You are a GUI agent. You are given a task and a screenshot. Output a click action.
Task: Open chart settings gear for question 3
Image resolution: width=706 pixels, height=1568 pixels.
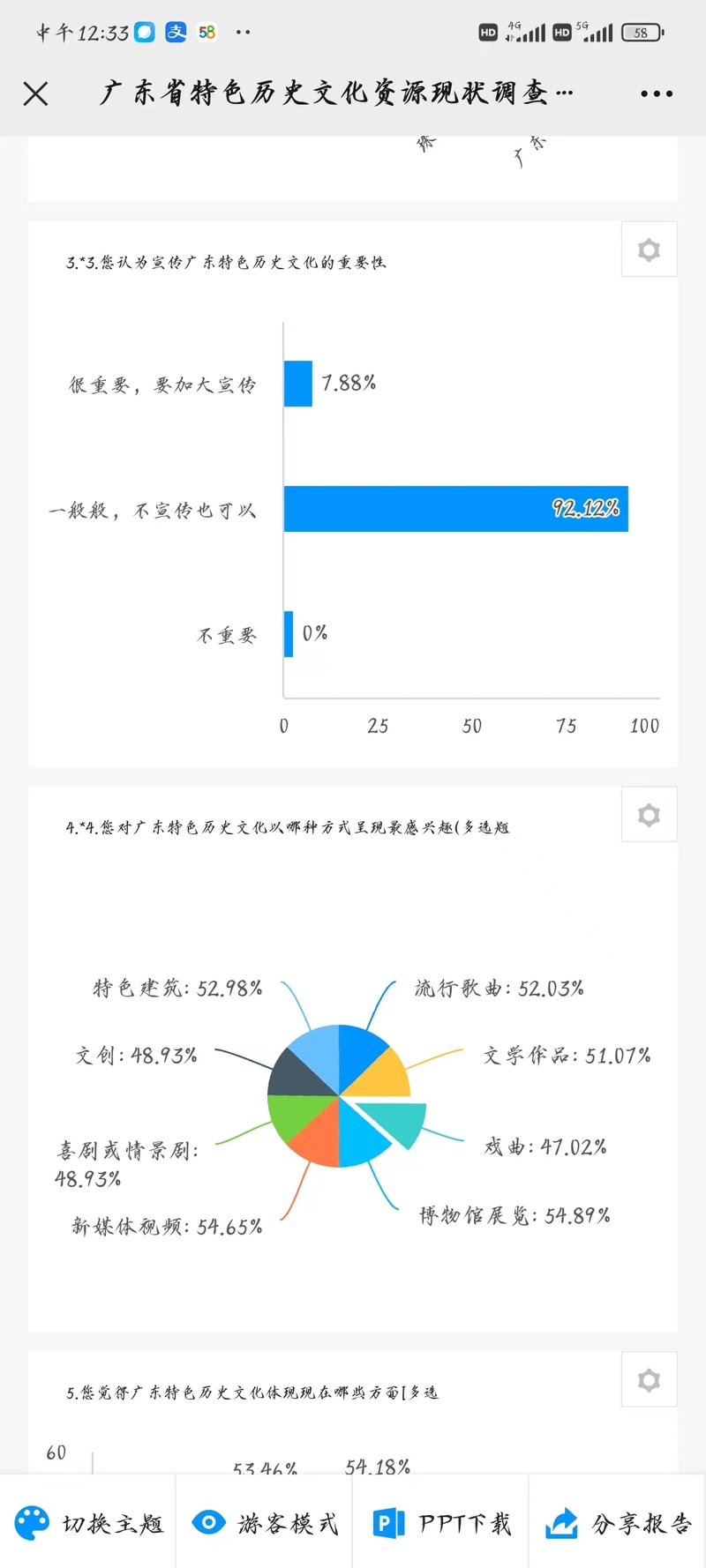tap(649, 250)
